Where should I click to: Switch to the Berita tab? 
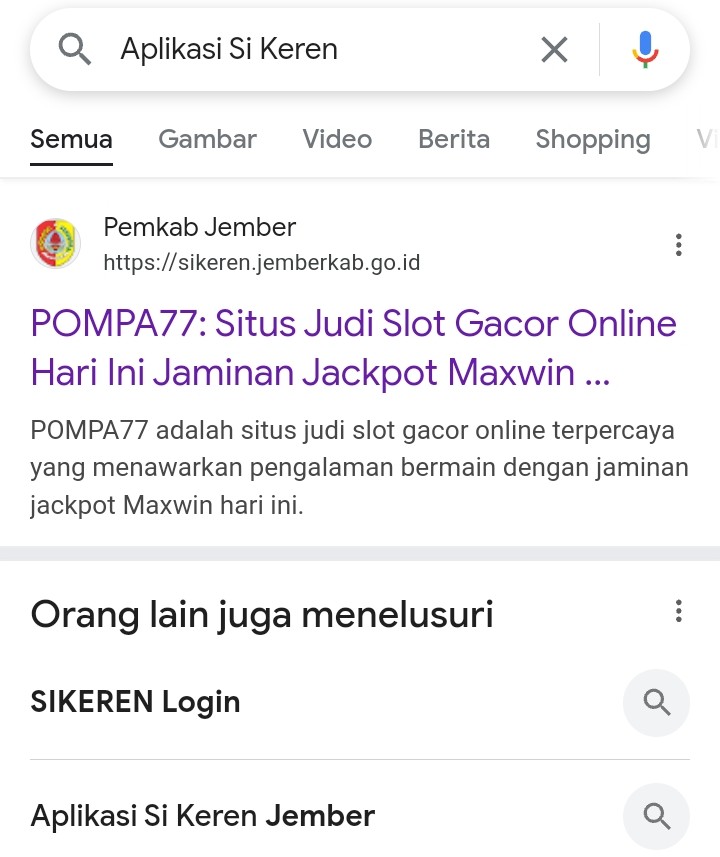[454, 139]
